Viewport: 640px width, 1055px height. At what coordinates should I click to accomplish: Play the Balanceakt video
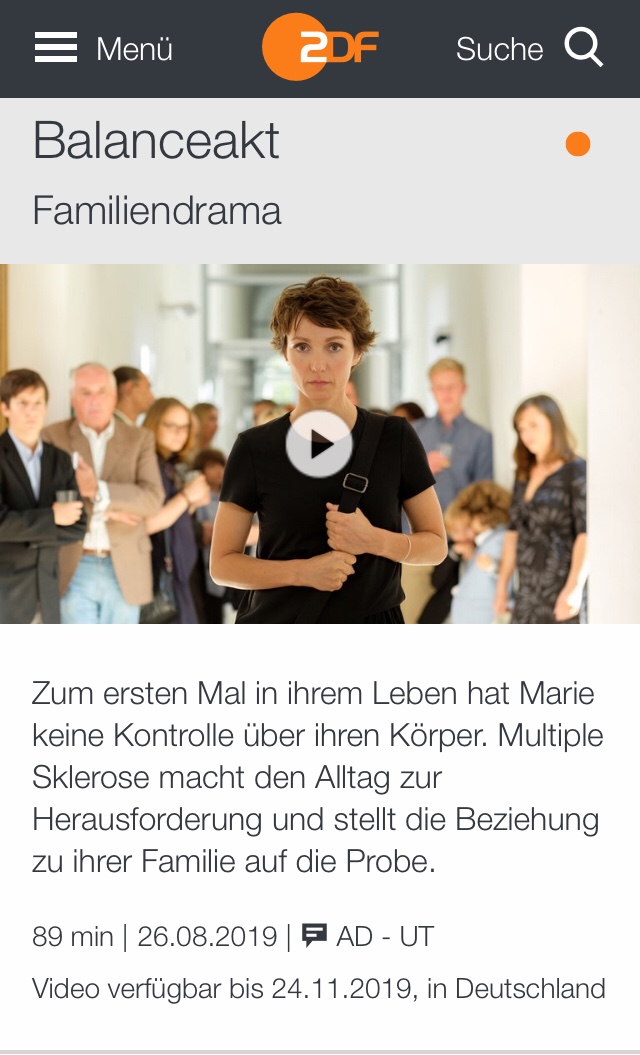click(319, 444)
